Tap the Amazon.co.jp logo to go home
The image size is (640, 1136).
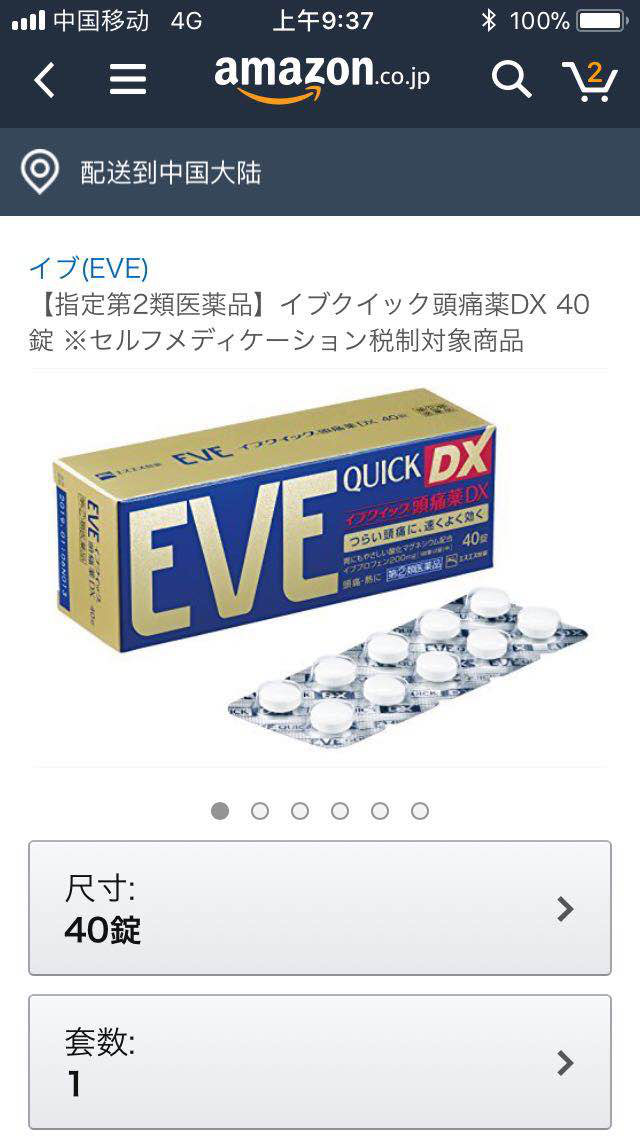point(322,78)
